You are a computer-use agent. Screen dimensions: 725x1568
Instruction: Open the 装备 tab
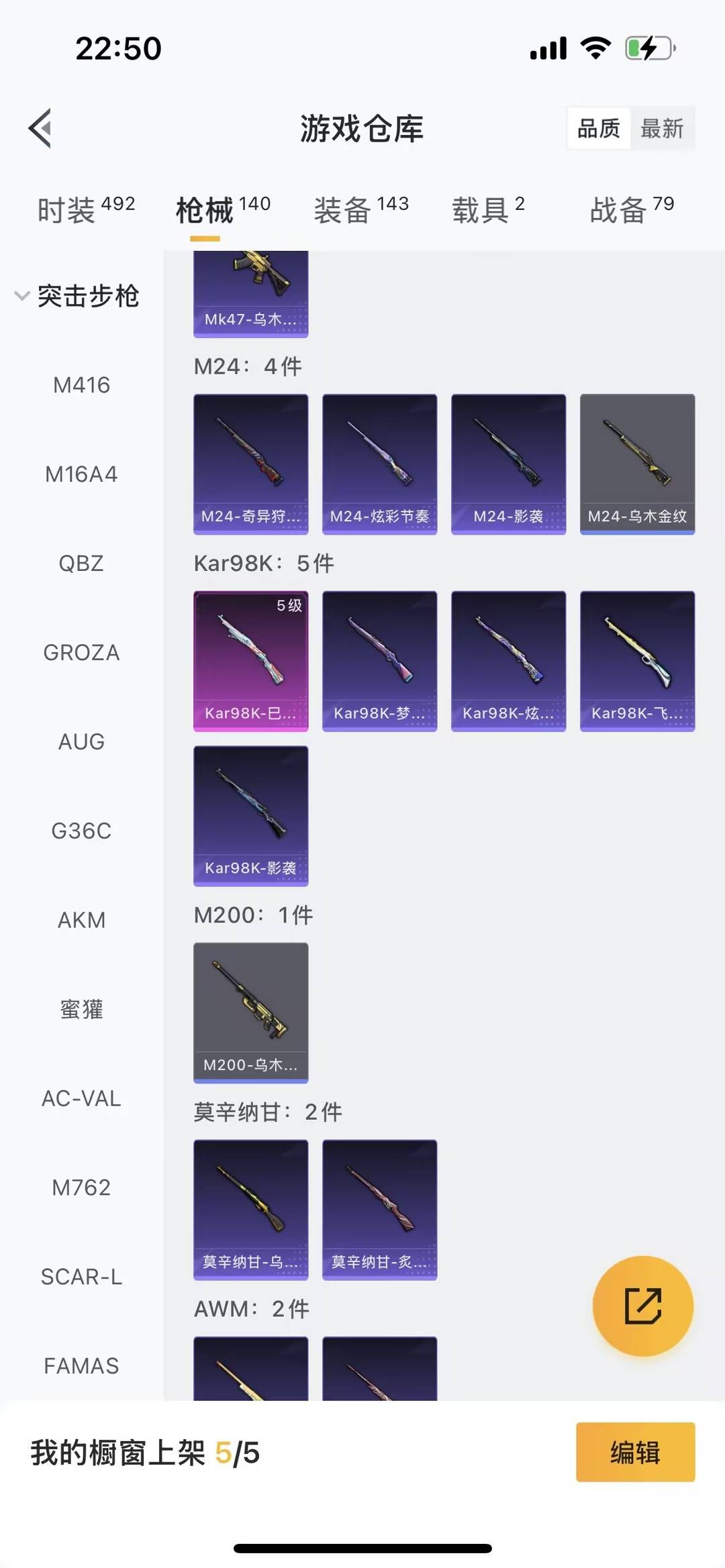pyautogui.click(x=344, y=209)
